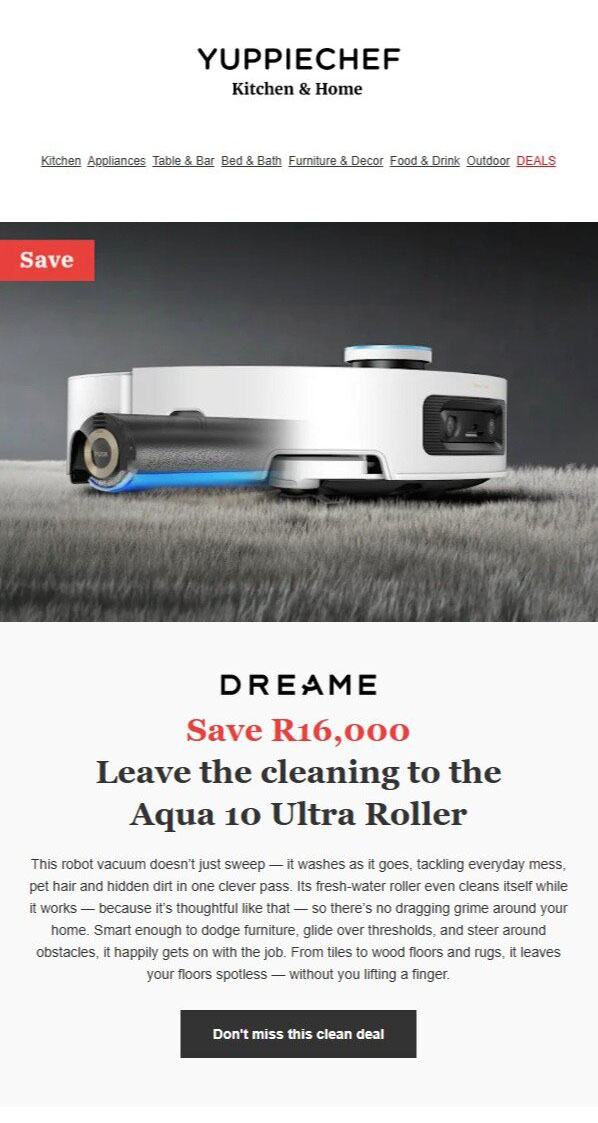Tap the red DEALS link
This screenshot has height=1123, width=598.
536,161
